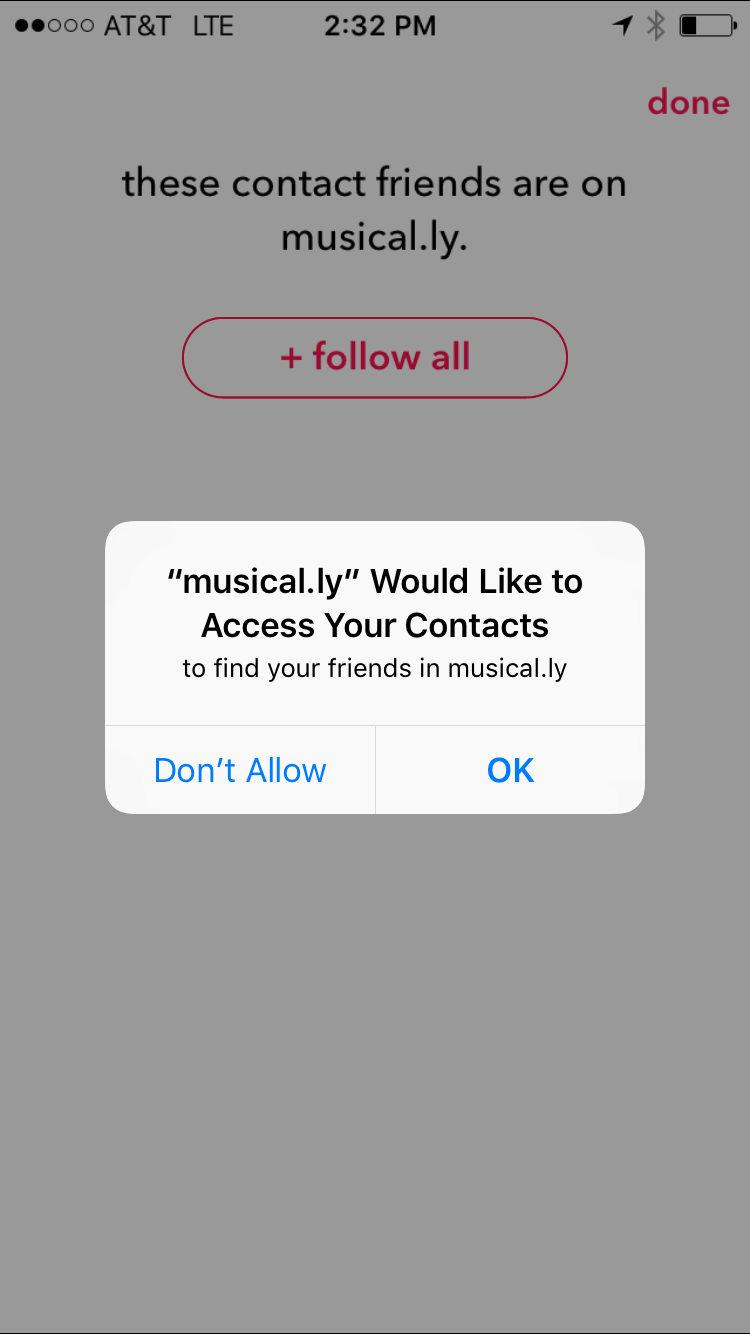Choose Don't Allow on the contacts prompt
750x1334 pixels.
pos(240,770)
